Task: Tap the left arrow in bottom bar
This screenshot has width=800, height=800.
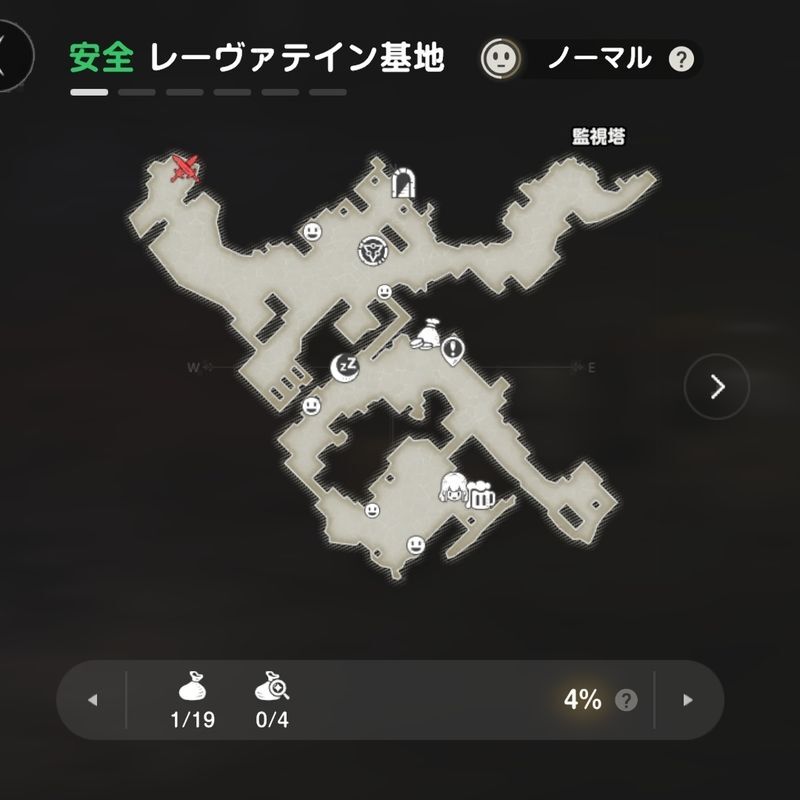Action: point(93,700)
